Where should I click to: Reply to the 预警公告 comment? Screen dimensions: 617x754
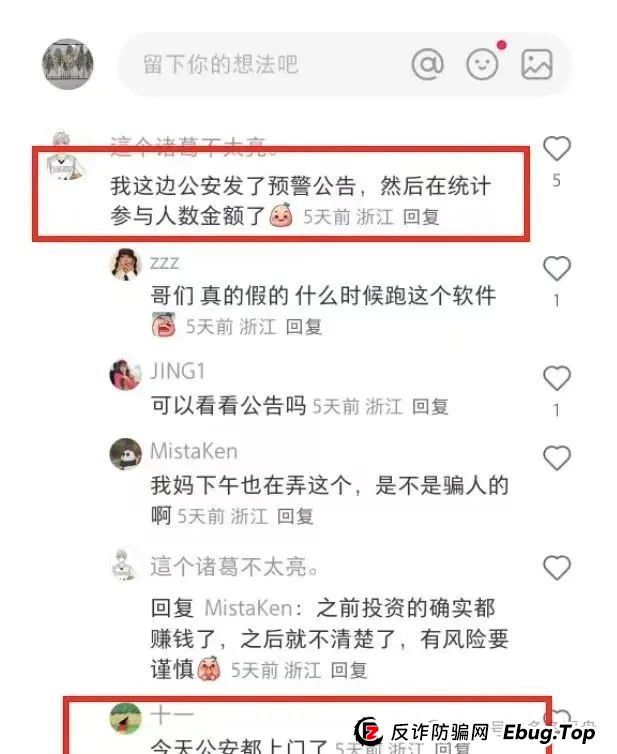[421, 216]
